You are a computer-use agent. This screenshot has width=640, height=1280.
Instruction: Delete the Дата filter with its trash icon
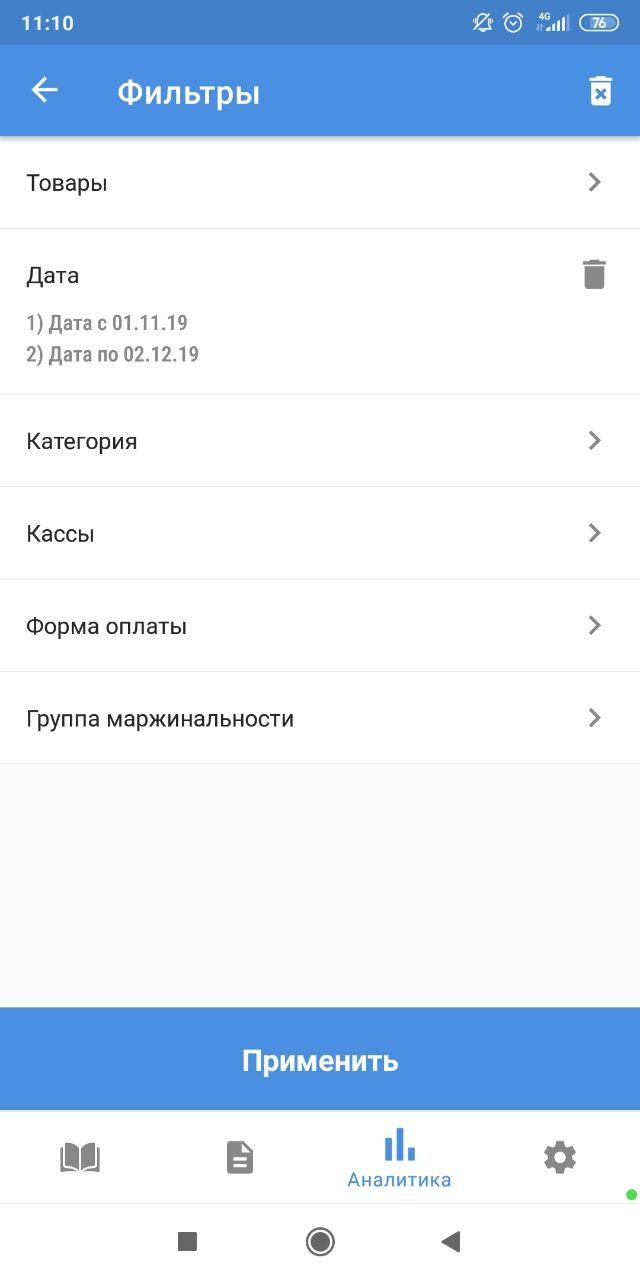point(594,274)
